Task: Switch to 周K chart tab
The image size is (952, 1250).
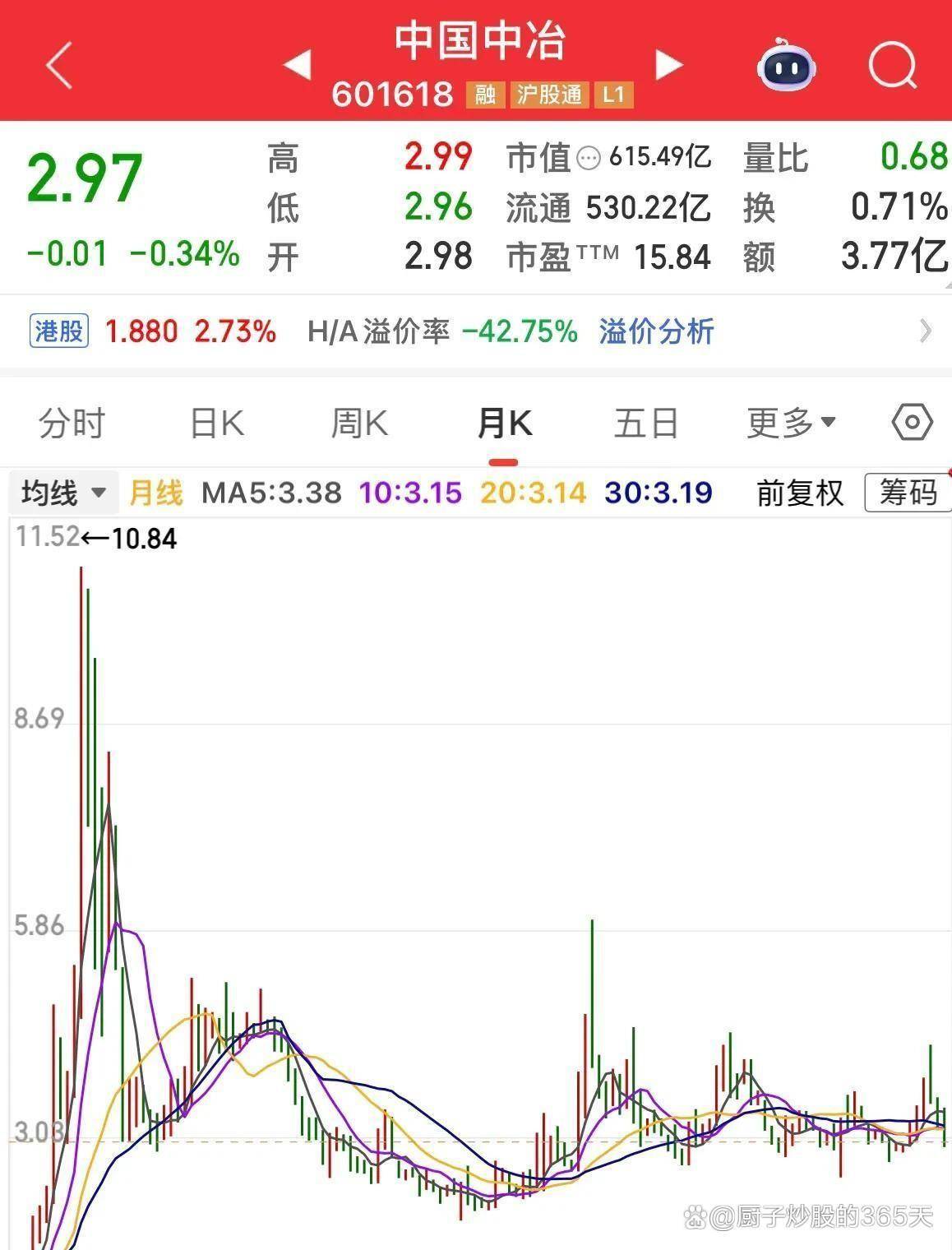Action: pos(359,424)
